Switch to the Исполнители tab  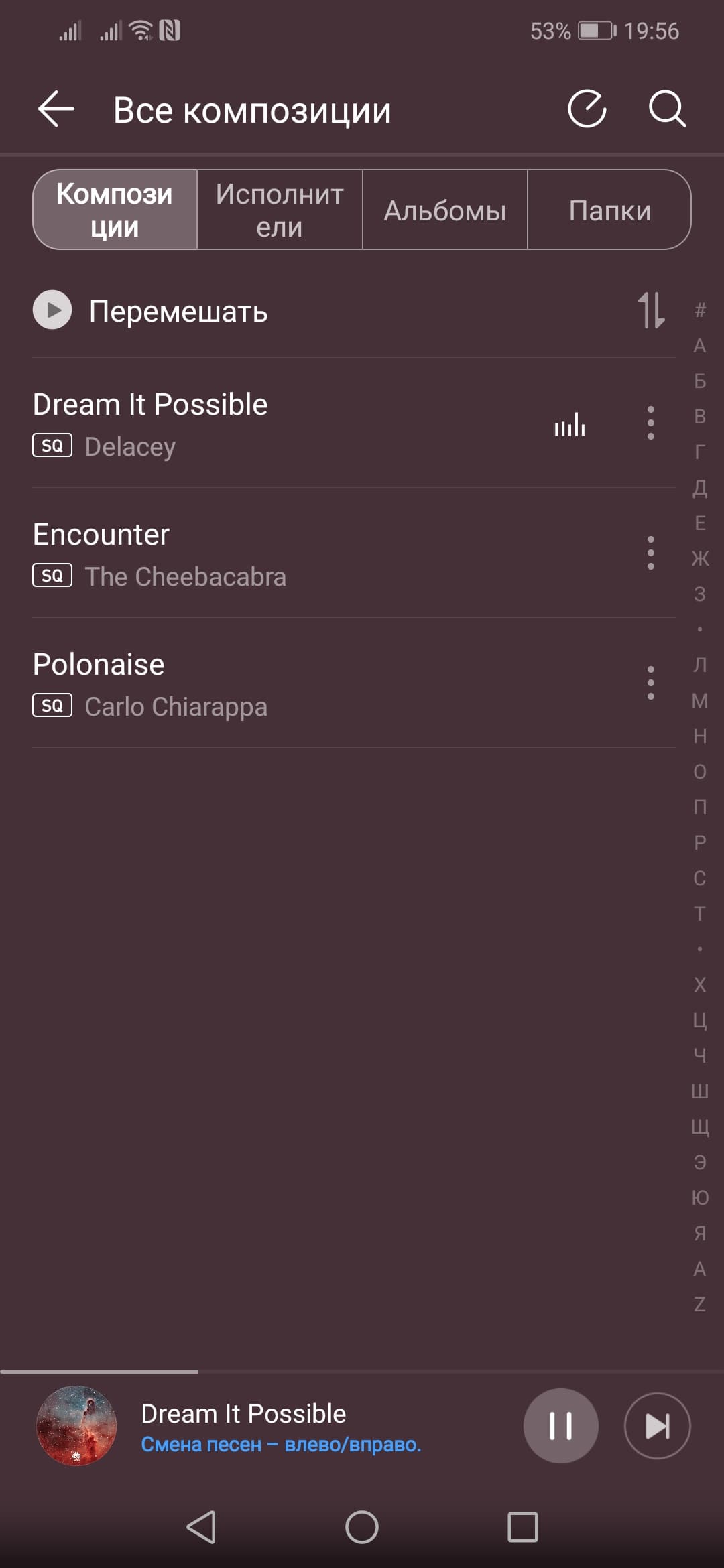pos(280,210)
